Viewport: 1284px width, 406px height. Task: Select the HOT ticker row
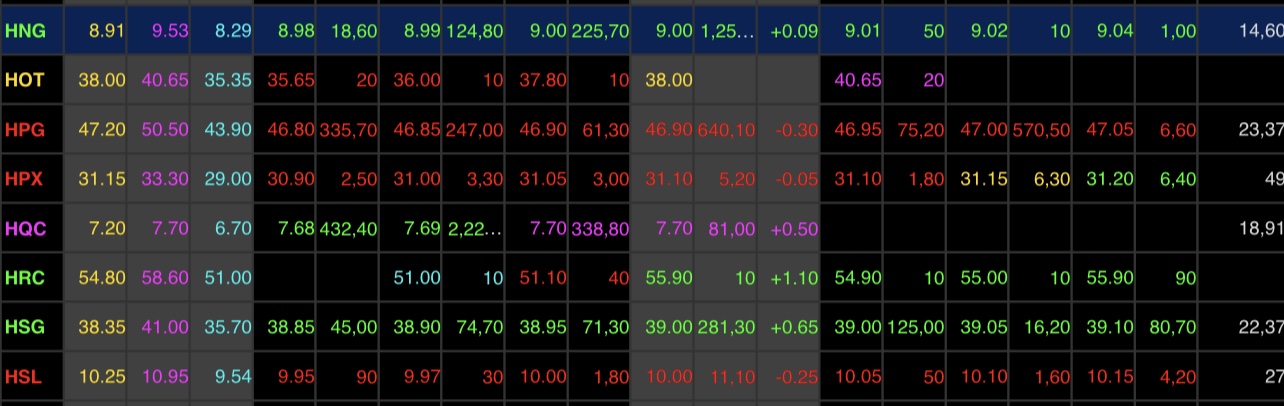point(25,80)
